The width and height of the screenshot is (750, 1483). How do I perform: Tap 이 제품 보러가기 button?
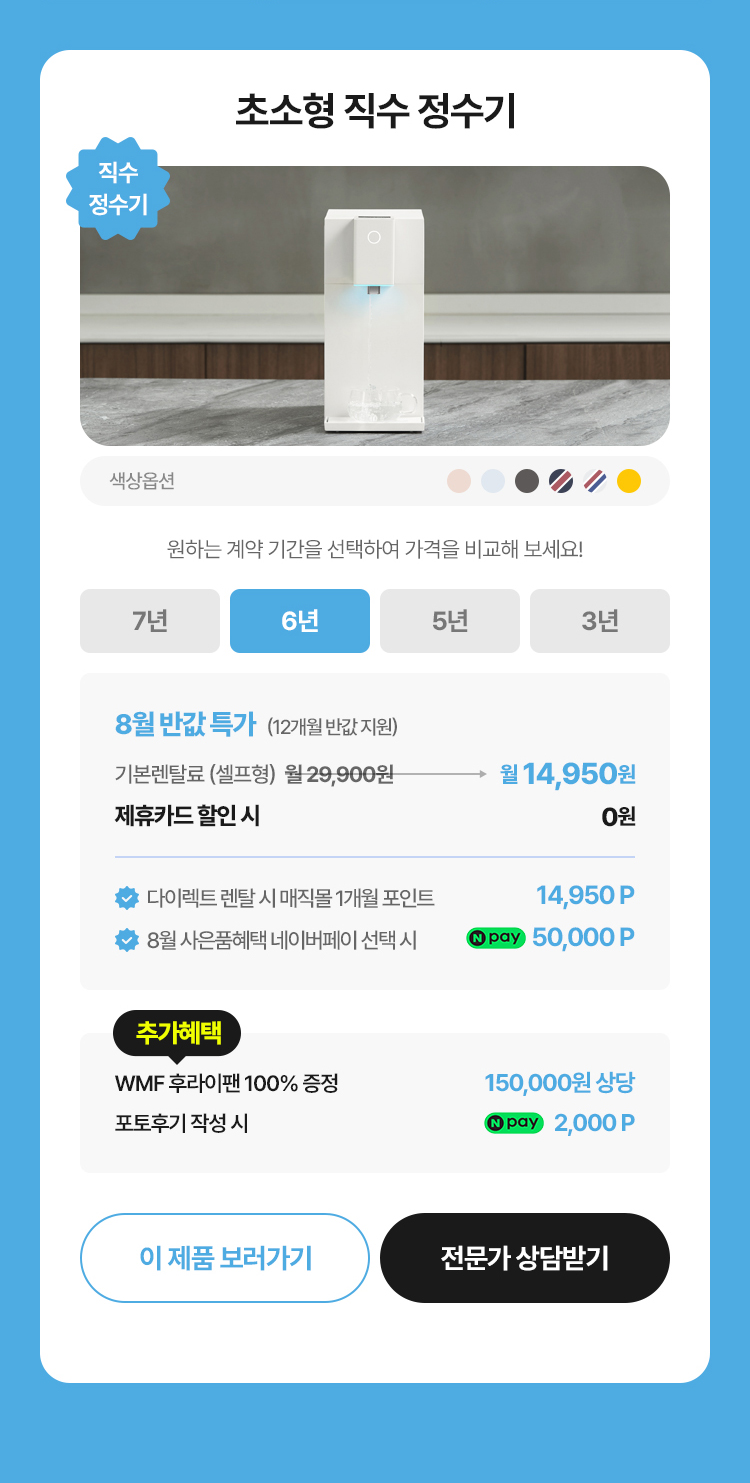pyautogui.click(x=225, y=1258)
